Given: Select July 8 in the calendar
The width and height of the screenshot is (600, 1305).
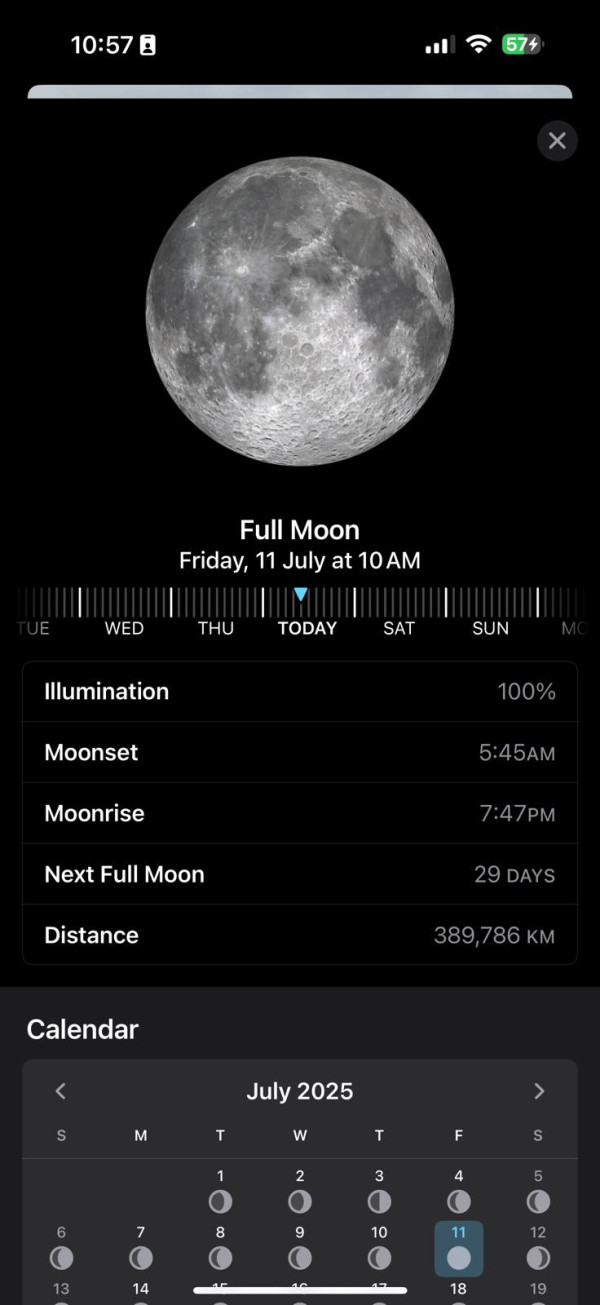Looking at the screenshot, I should tap(220, 1247).
